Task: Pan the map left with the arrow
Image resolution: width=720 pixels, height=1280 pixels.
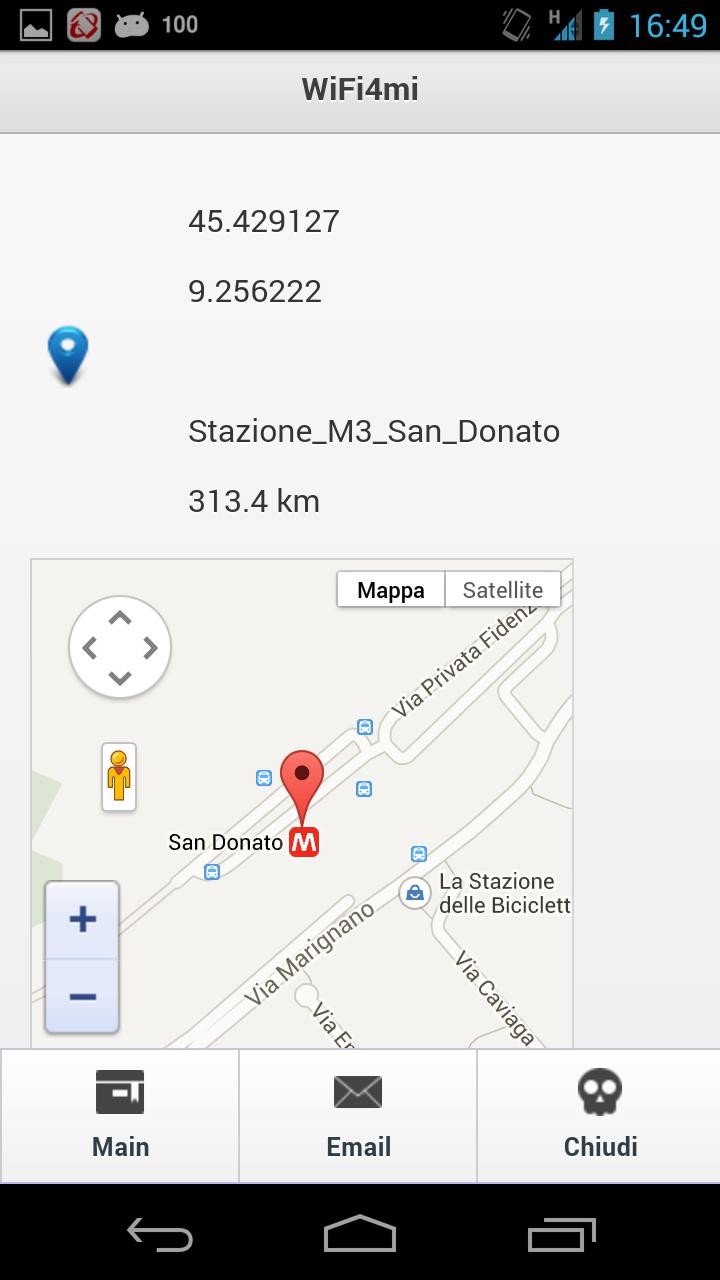Action: (90, 648)
